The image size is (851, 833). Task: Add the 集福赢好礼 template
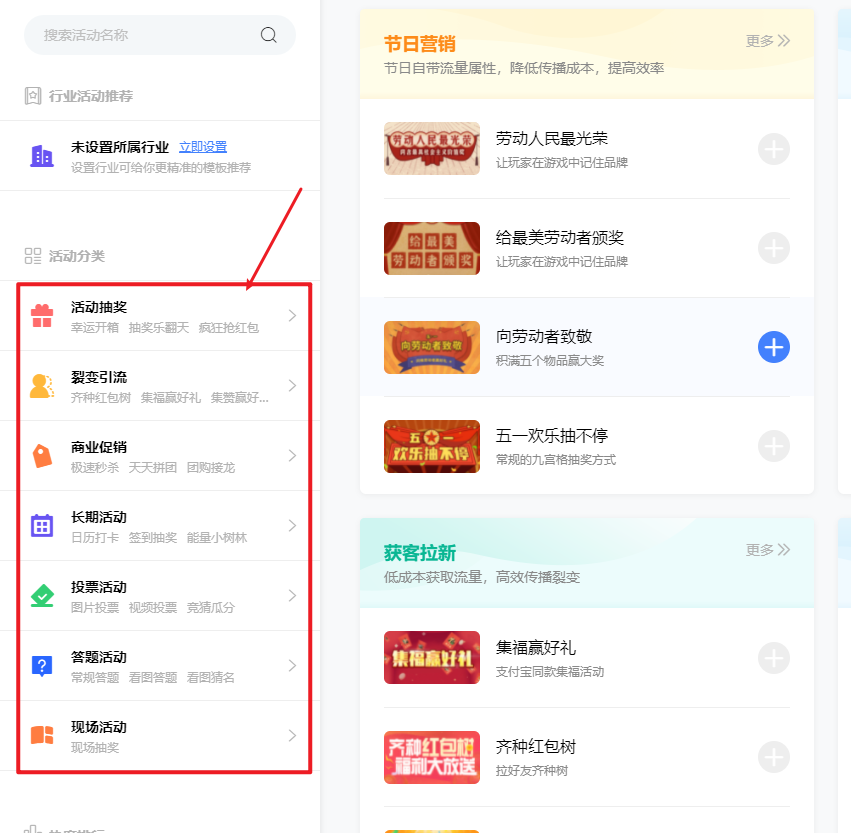(773, 658)
